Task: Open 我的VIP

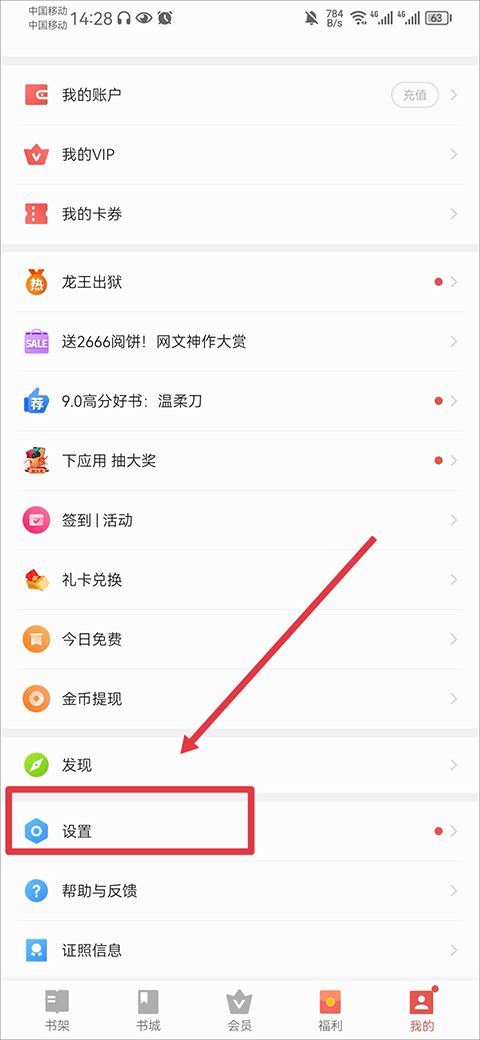Action: (240, 155)
